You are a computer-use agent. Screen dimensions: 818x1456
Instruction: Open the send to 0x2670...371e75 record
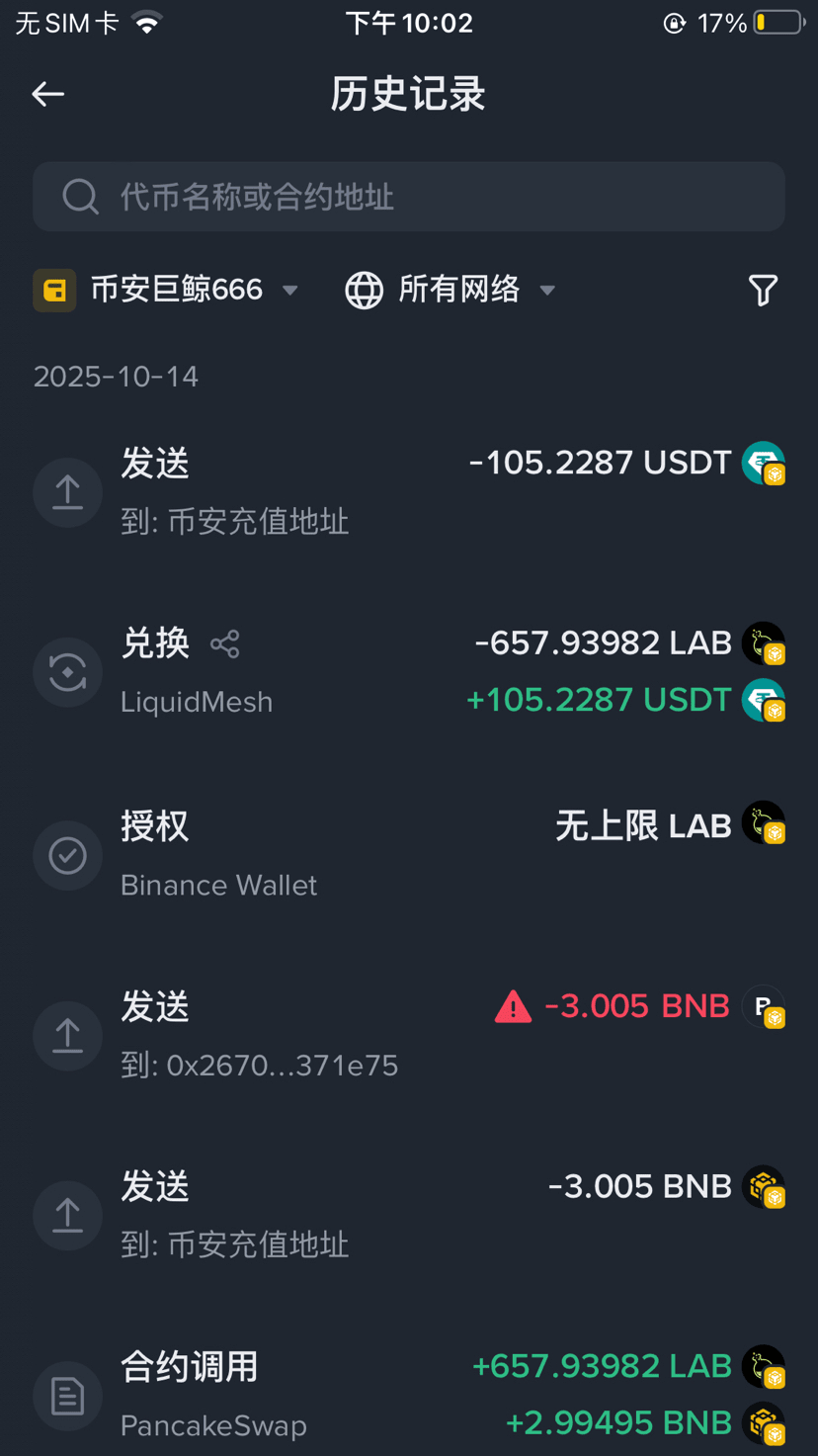pos(409,1035)
